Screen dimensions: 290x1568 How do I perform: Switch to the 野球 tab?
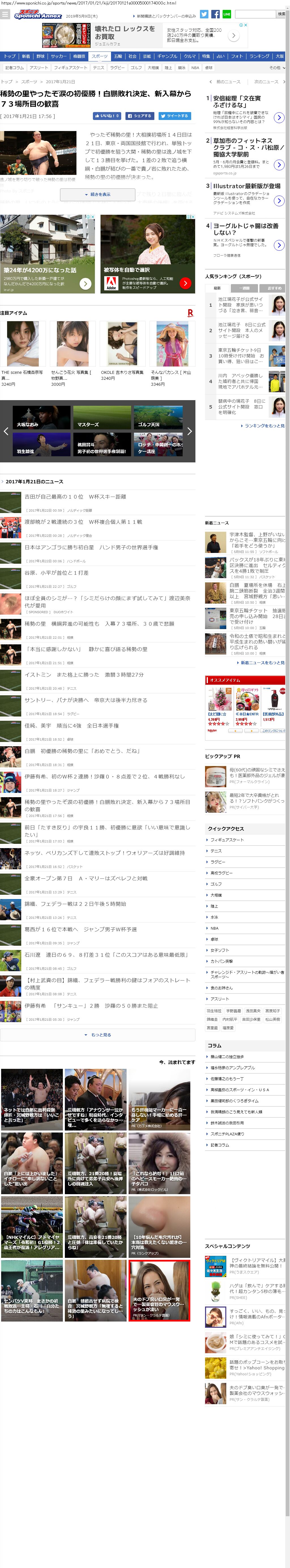click(40, 56)
